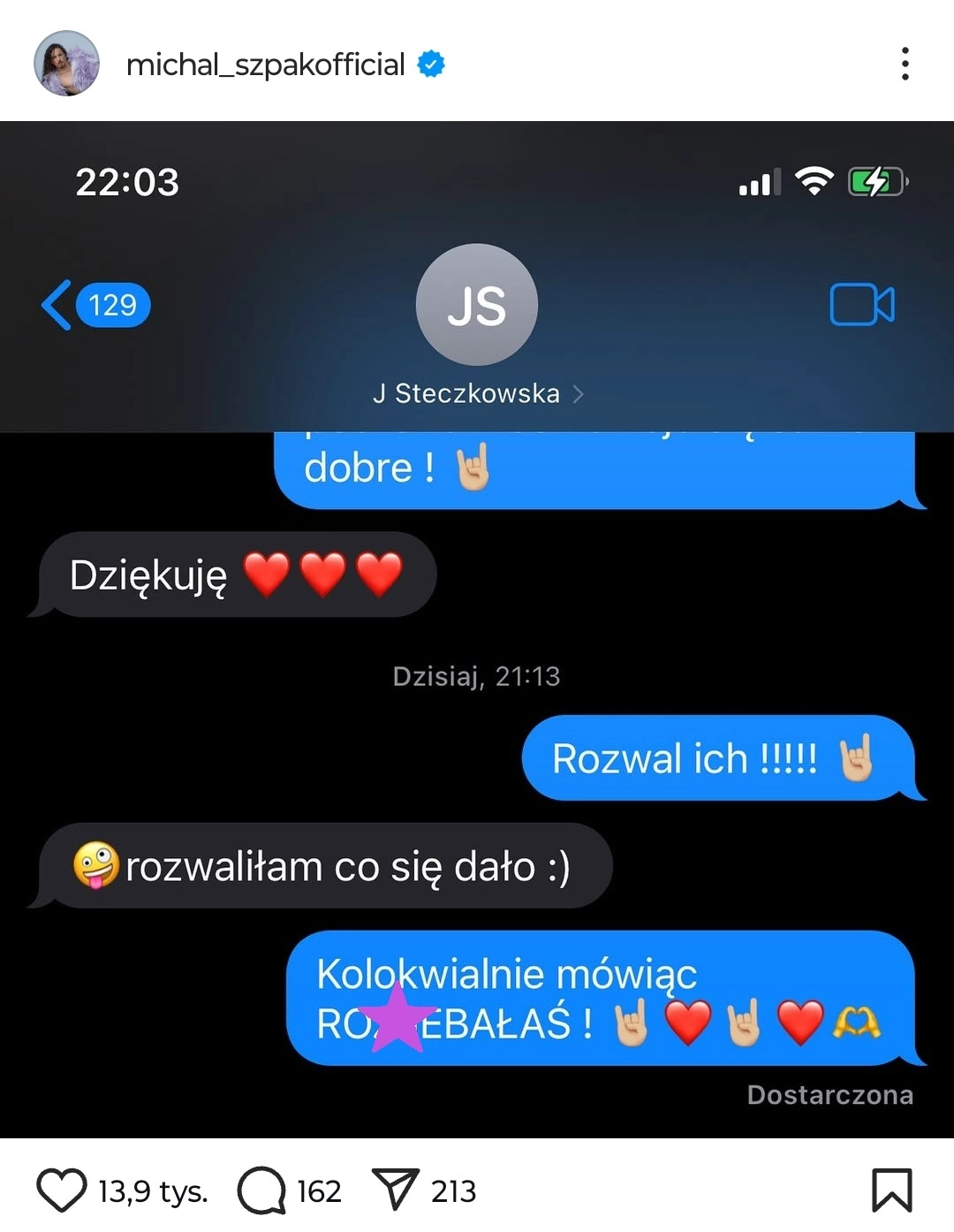Open the post's three-dot overflow menu
Image resolution: width=954 pixels, height=1232 pixels.
coord(905,64)
